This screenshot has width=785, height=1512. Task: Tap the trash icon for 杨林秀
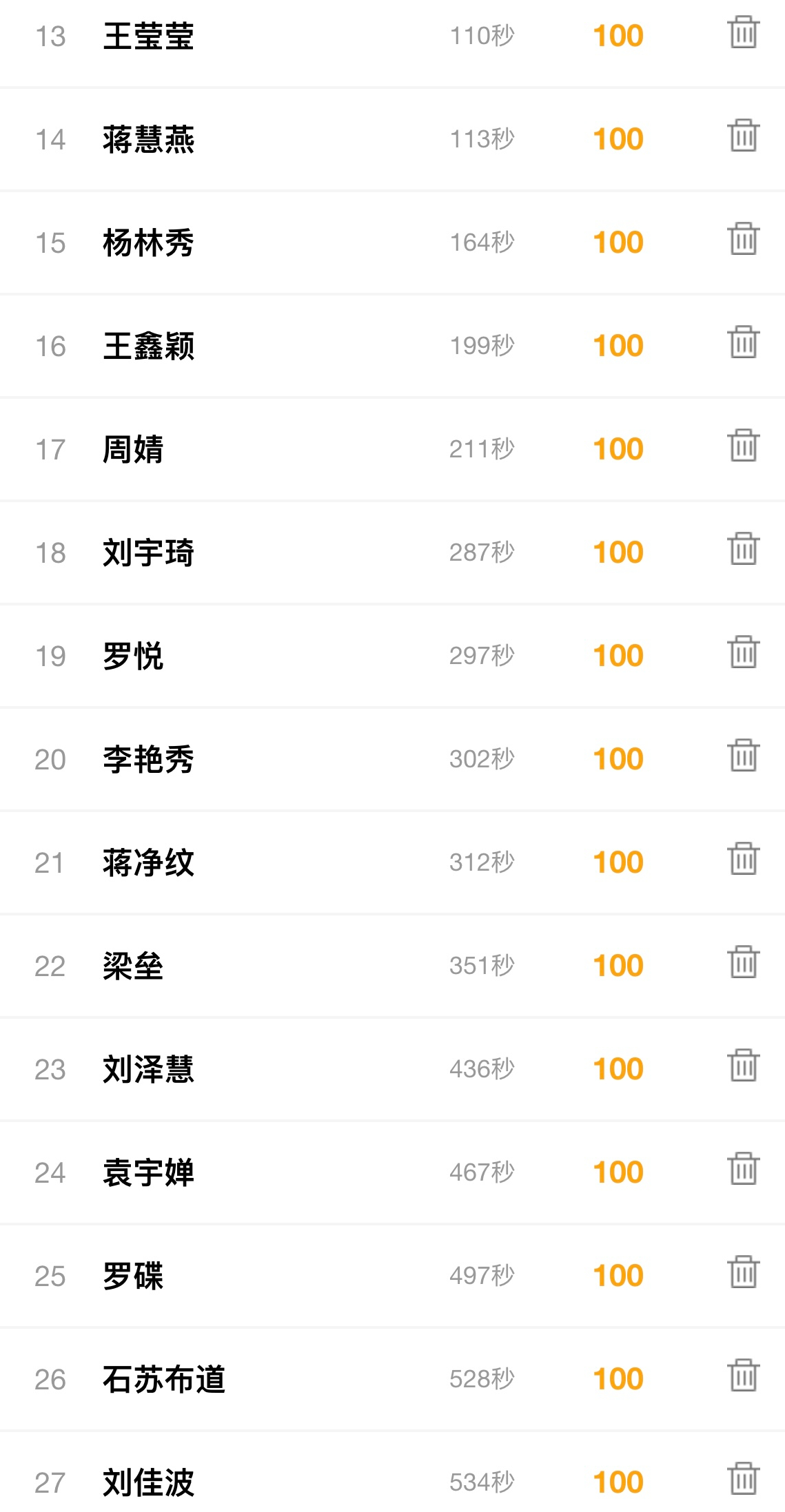tap(743, 239)
